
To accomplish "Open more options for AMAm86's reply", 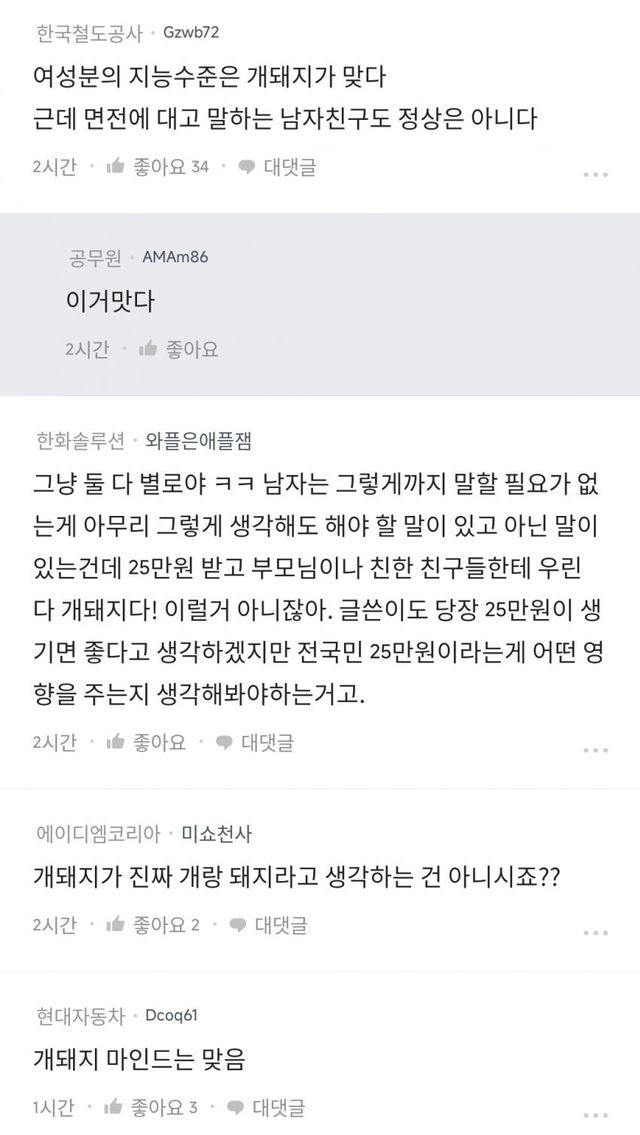I will [595, 355].
